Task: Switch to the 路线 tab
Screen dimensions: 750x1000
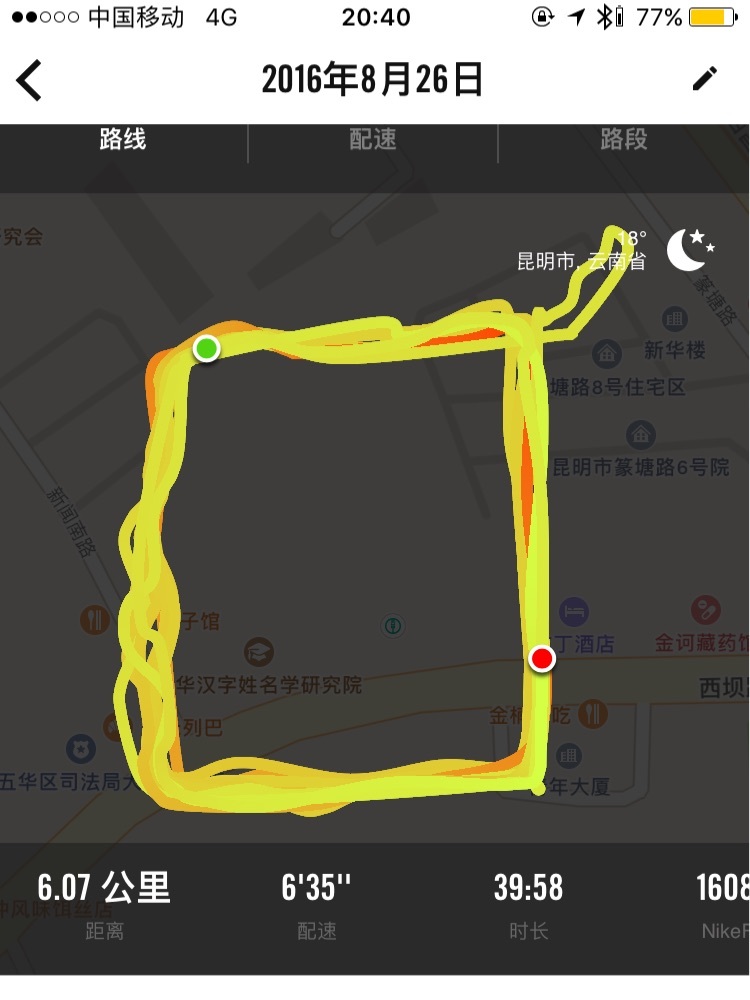Action: (123, 140)
